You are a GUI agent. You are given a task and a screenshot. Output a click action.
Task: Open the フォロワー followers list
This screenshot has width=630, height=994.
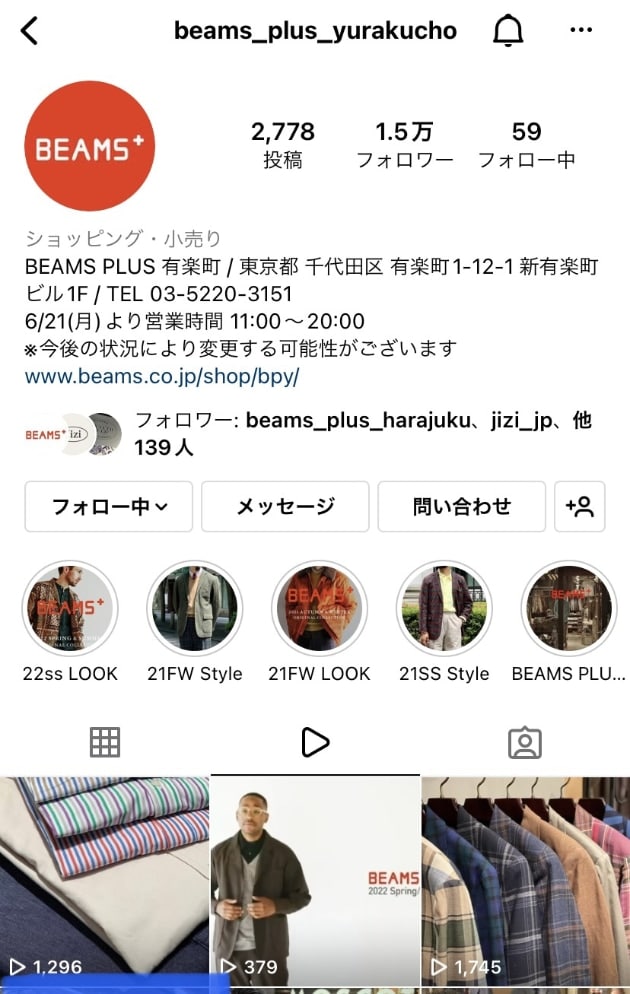404,145
